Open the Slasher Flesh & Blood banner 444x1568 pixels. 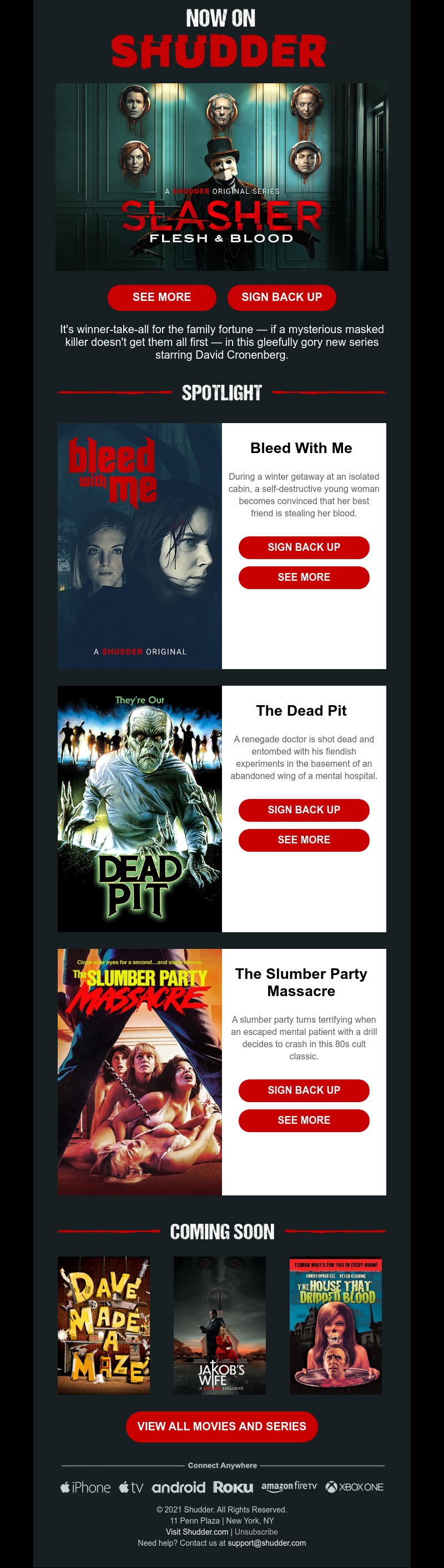[x=221, y=177]
